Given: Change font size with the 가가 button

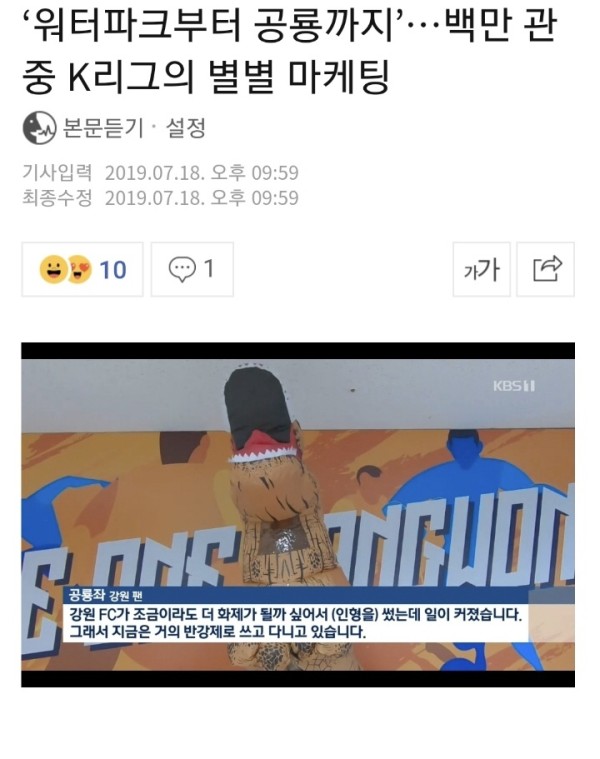Looking at the screenshot, I should [481, 269].
